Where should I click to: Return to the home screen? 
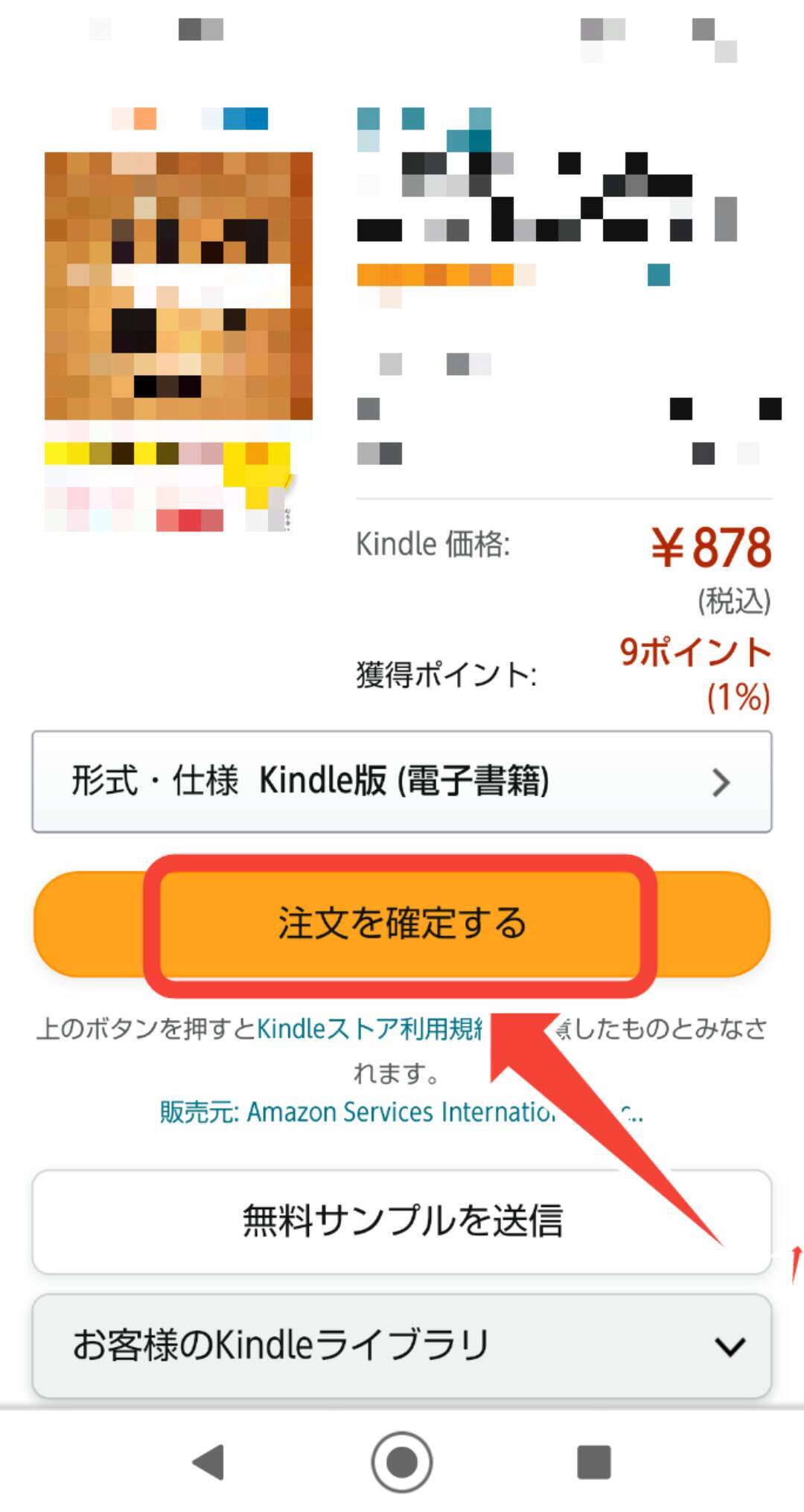401,1462
